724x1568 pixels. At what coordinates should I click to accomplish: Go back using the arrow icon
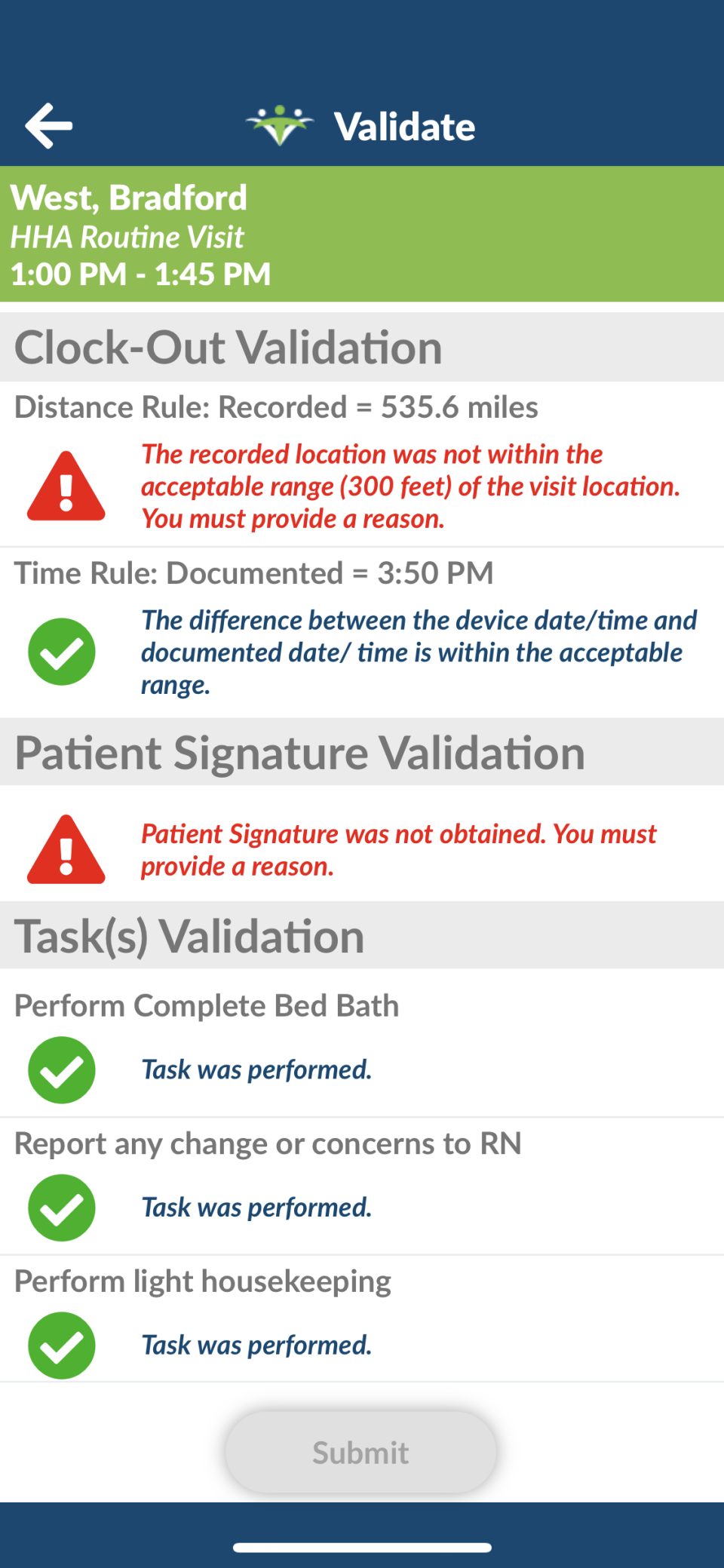(x=48, y=126)
